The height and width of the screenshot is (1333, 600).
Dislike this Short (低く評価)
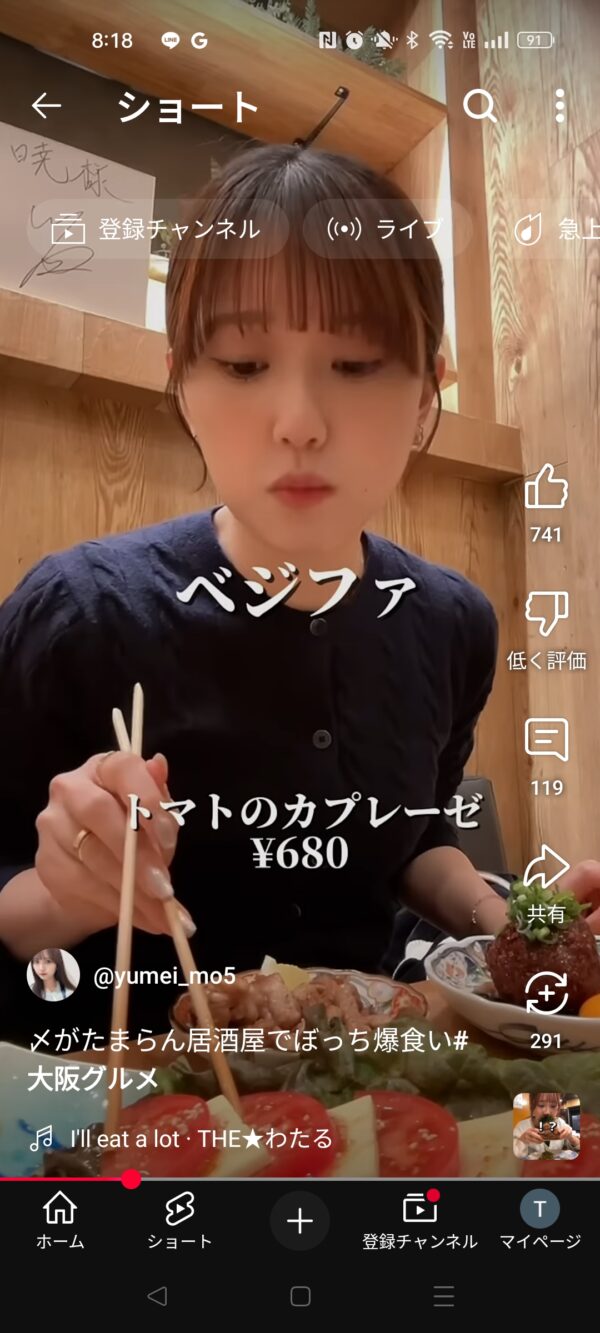coord(546,615)
